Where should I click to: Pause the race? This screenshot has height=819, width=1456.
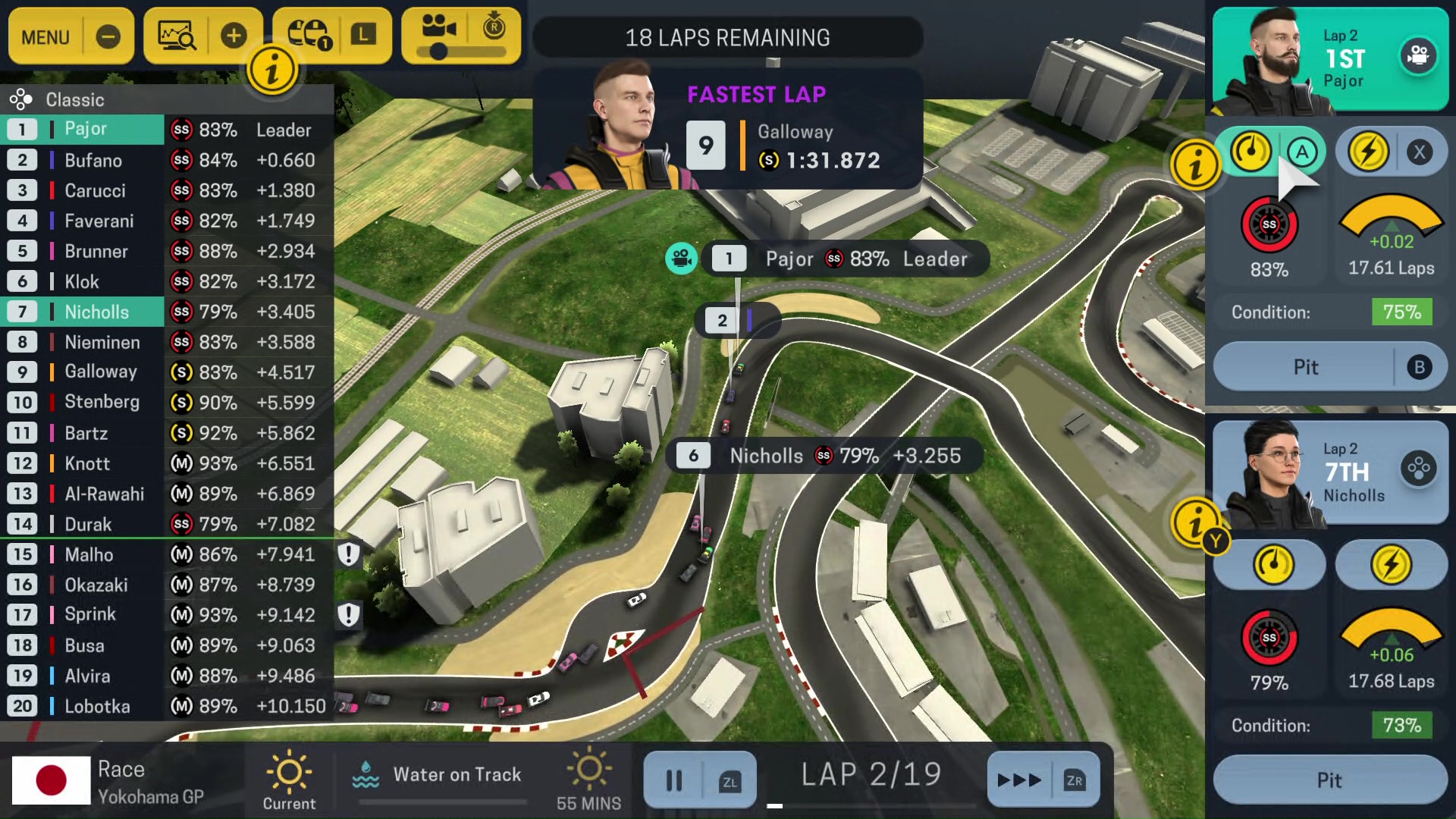[x=674, y=780]
